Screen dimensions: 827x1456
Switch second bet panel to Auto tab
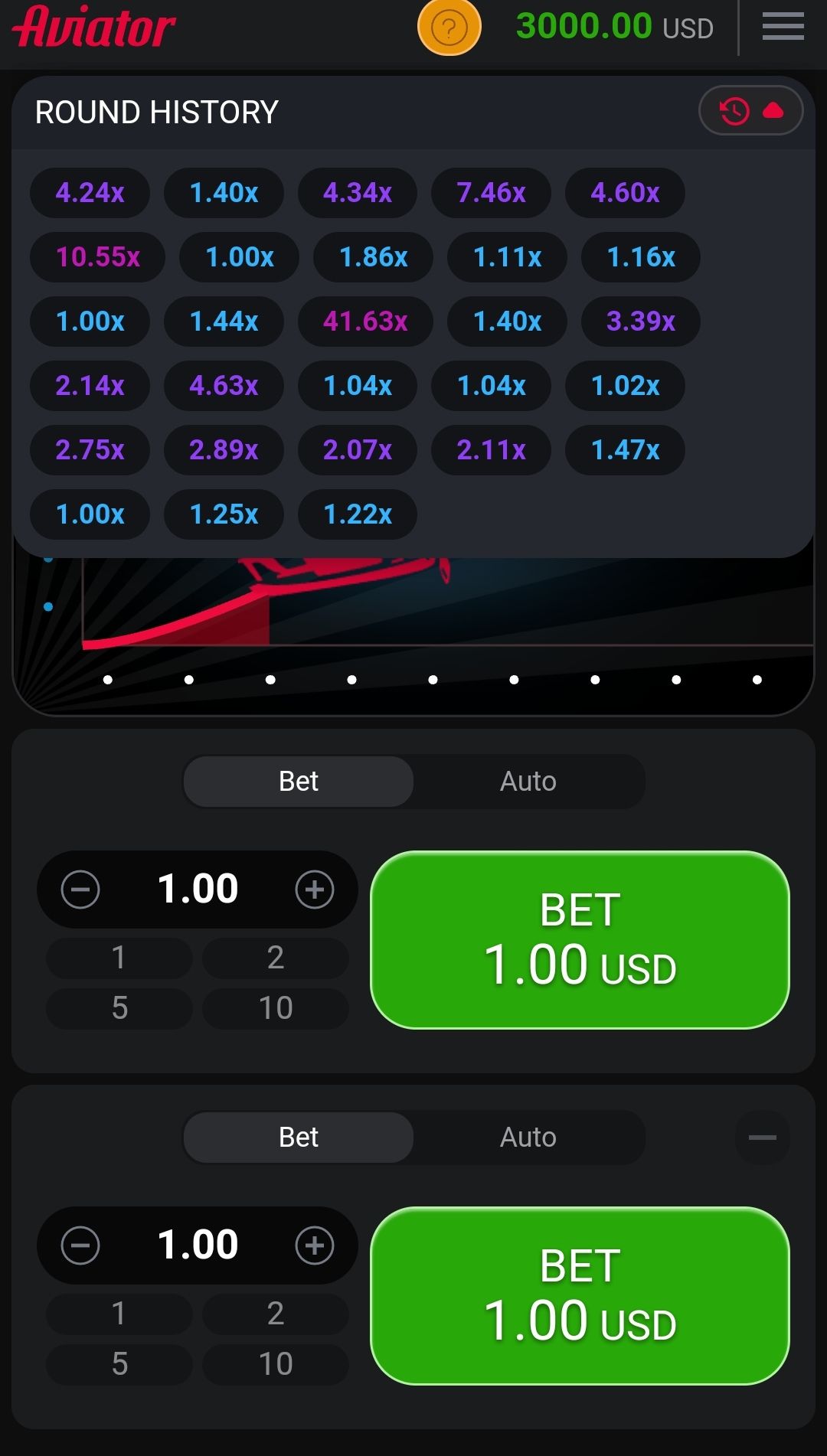528,1138
